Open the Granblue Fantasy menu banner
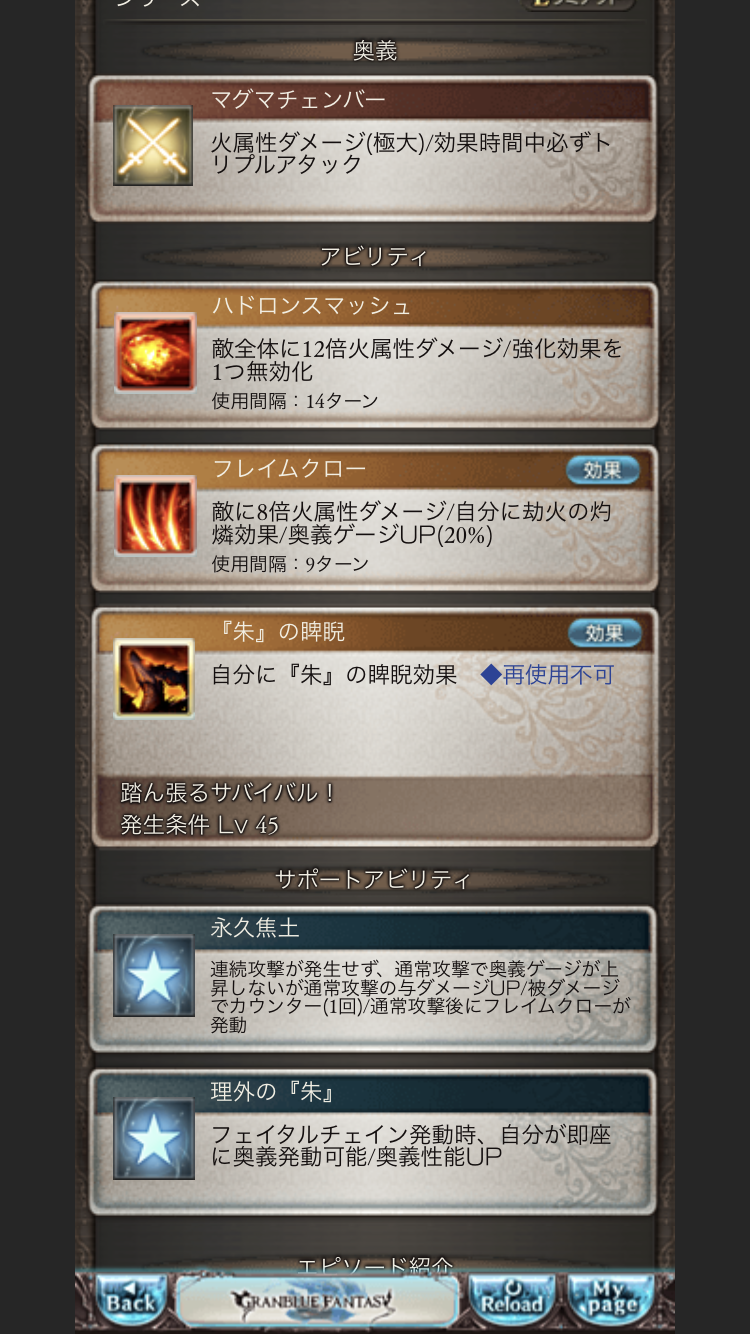The width and height of the screenshot is (750, 1334). pyautogui.click(x=317, y=1301)
